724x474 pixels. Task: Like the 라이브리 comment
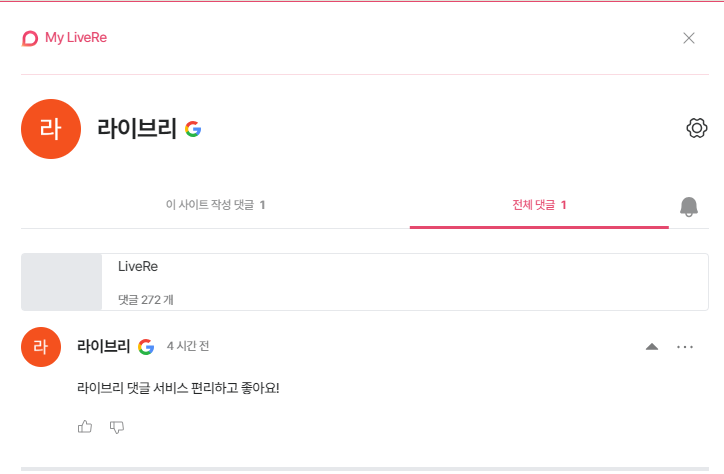(85, 427)
